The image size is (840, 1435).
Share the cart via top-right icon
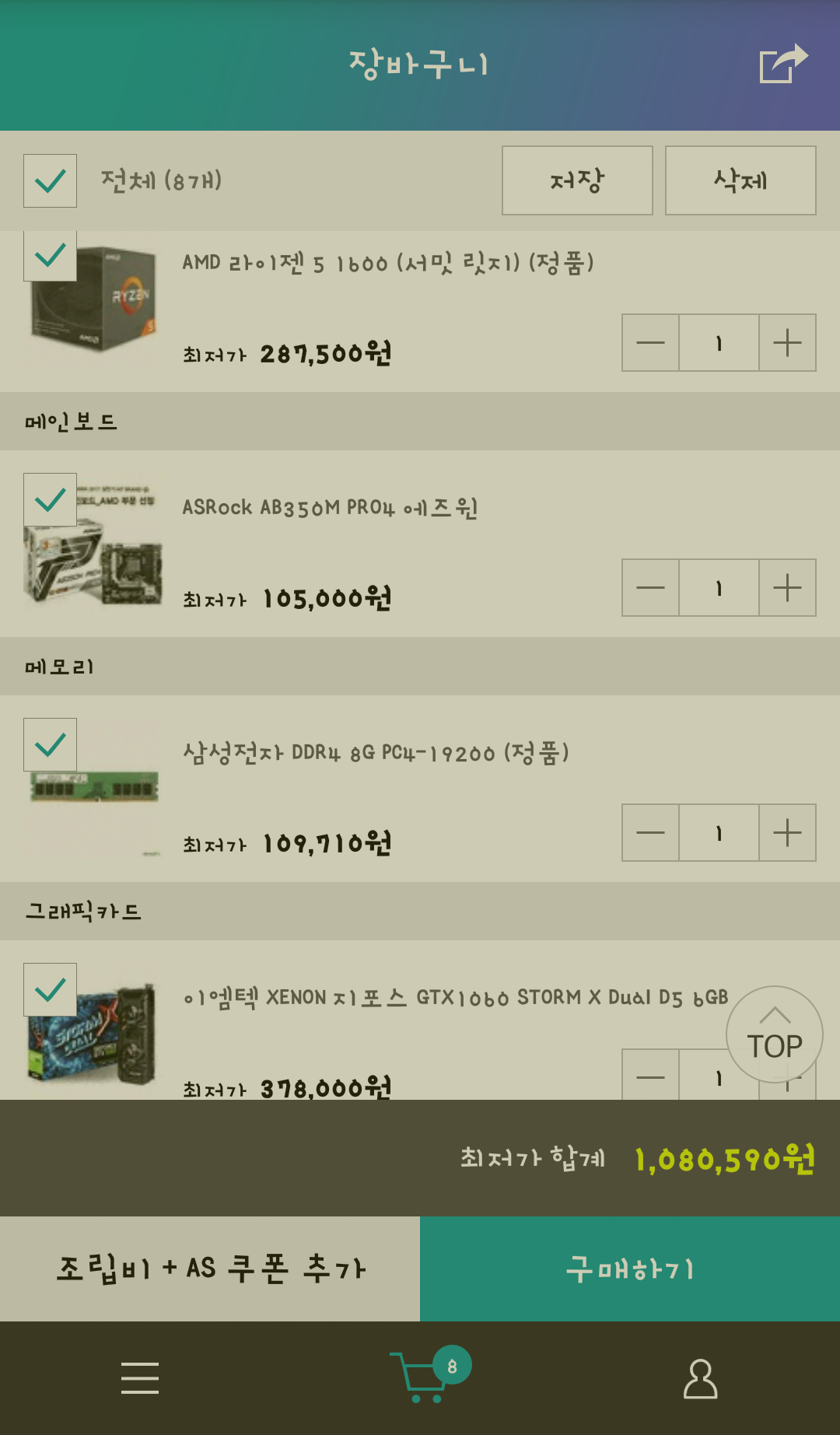point(783,63)
